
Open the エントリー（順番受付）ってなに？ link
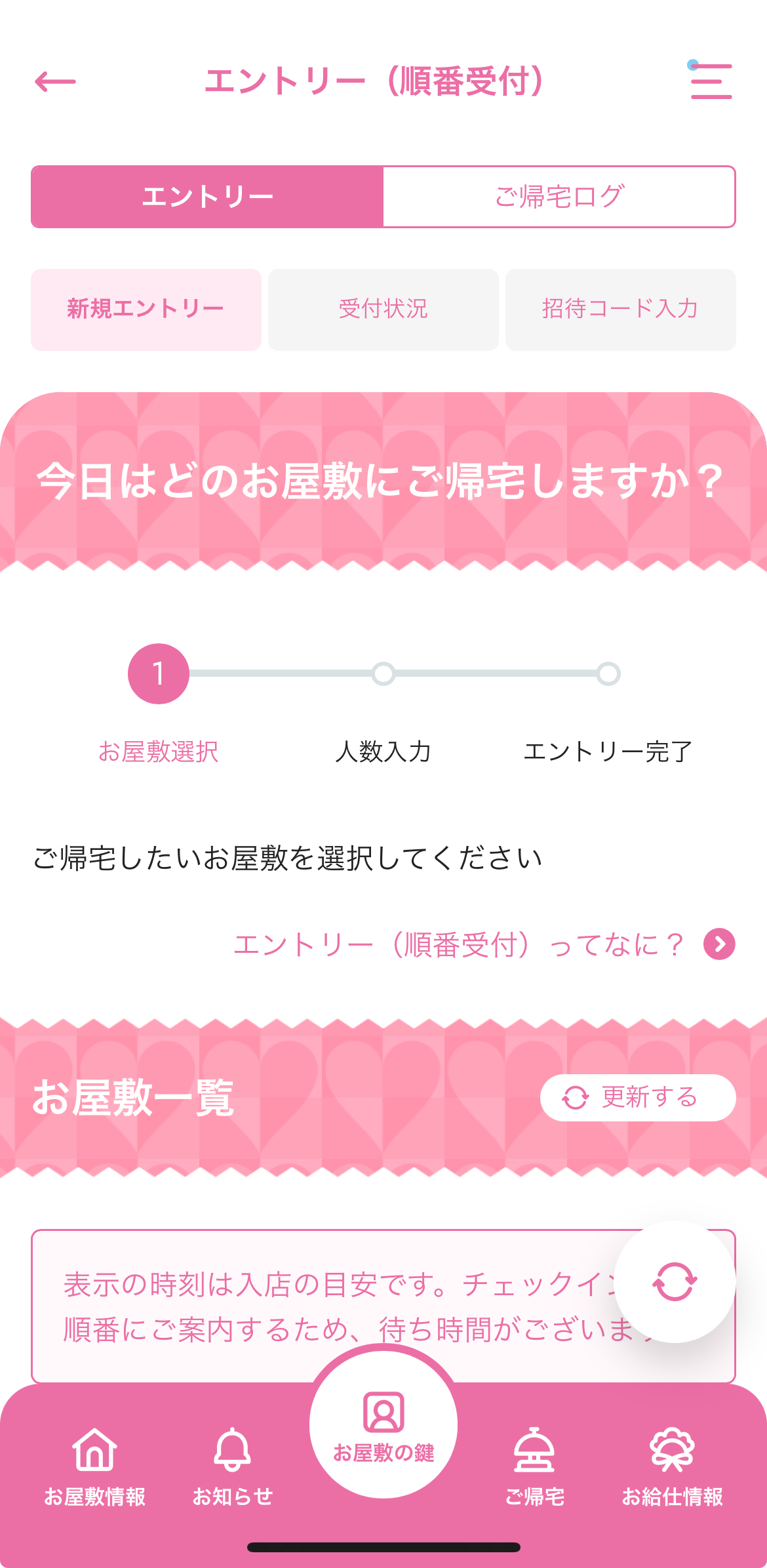(x=484, y=944)
